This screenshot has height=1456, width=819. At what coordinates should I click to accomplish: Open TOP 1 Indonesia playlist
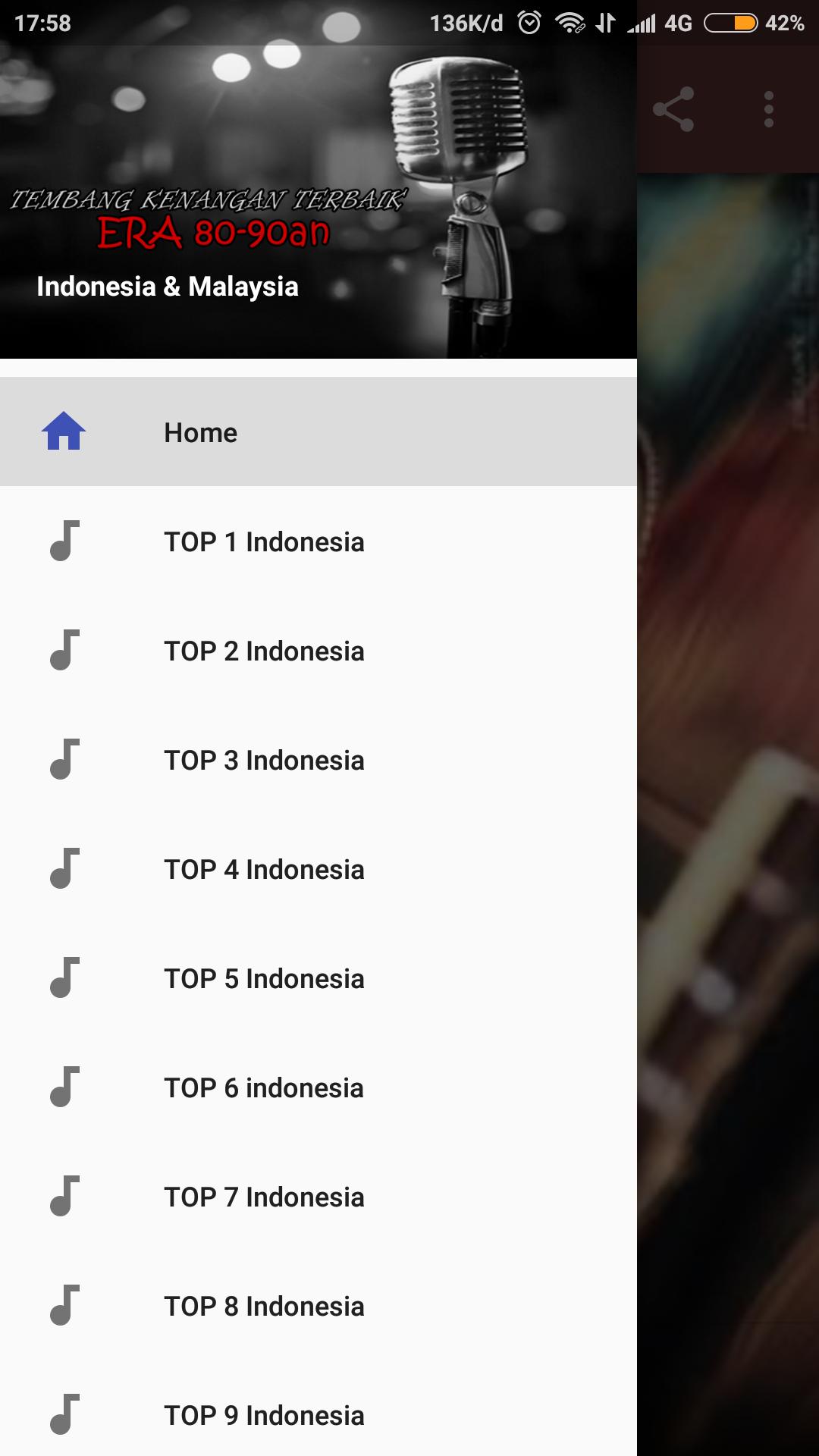[318, 541]
